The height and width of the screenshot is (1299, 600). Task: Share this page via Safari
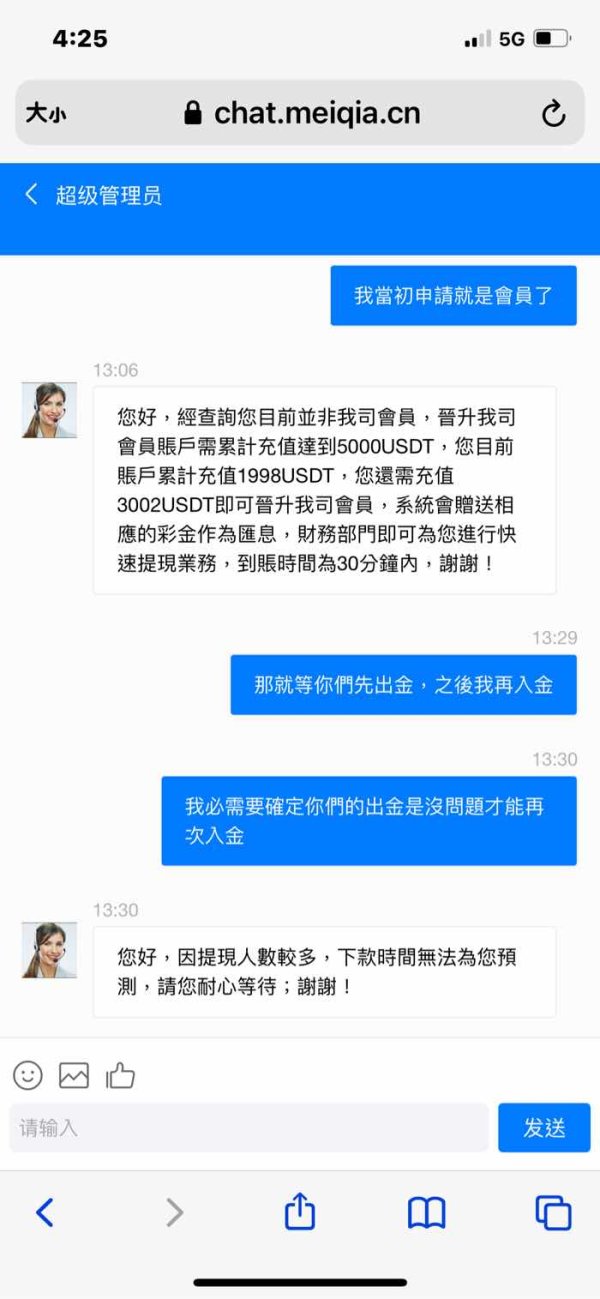(x=300, y=1211)
